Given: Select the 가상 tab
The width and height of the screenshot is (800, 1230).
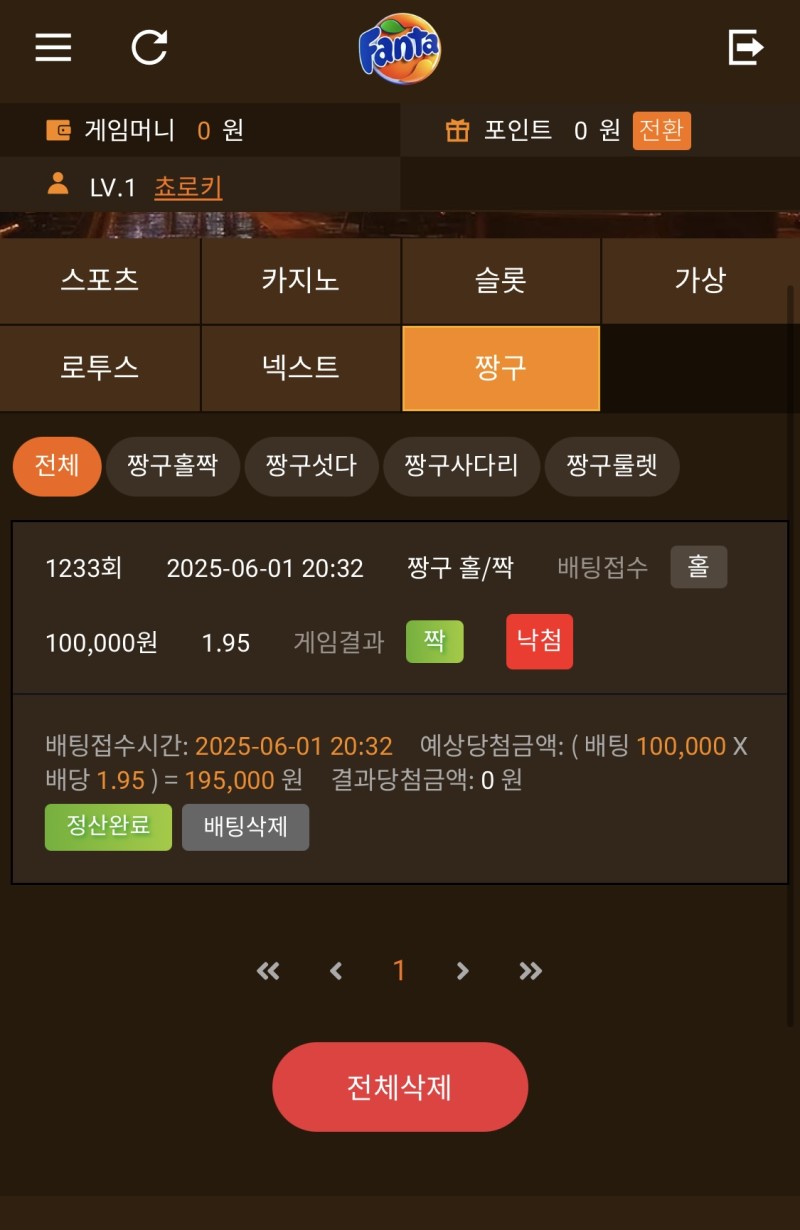Looking at the screenshot, I should 700,281.
